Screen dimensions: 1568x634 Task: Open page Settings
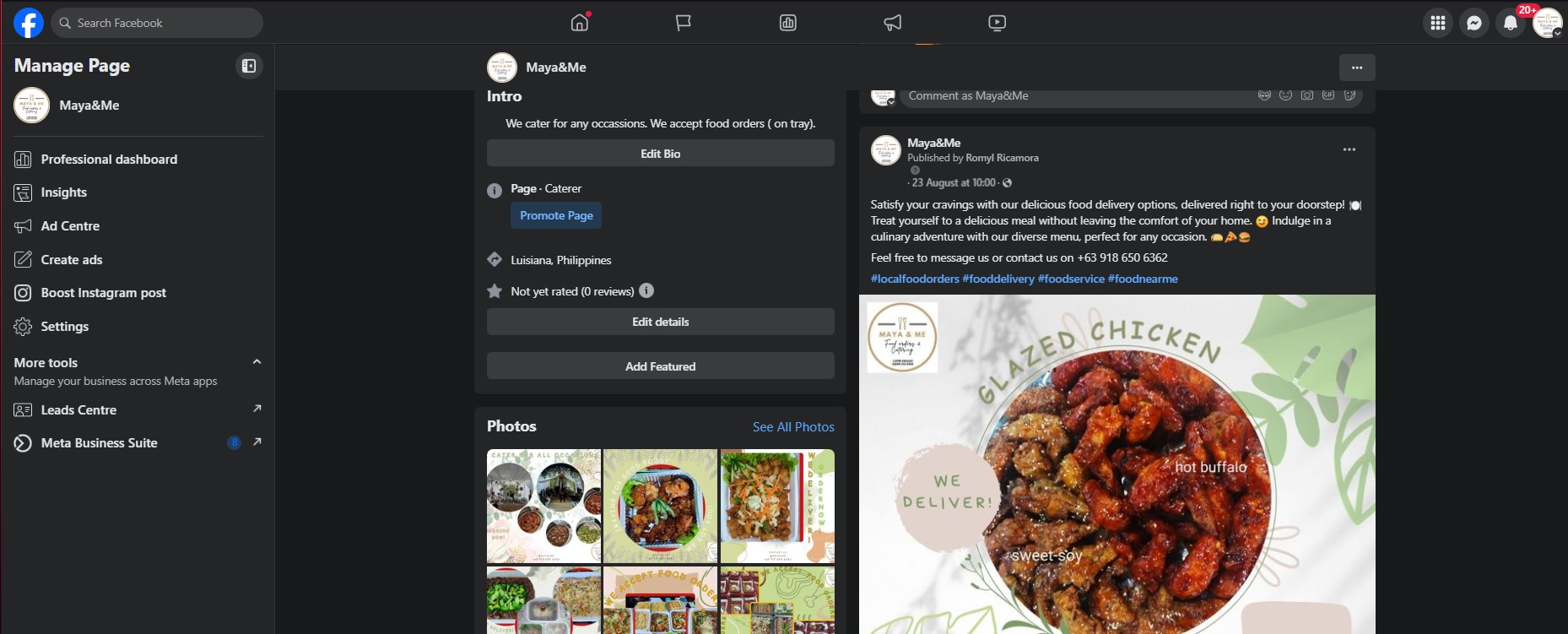64,327
